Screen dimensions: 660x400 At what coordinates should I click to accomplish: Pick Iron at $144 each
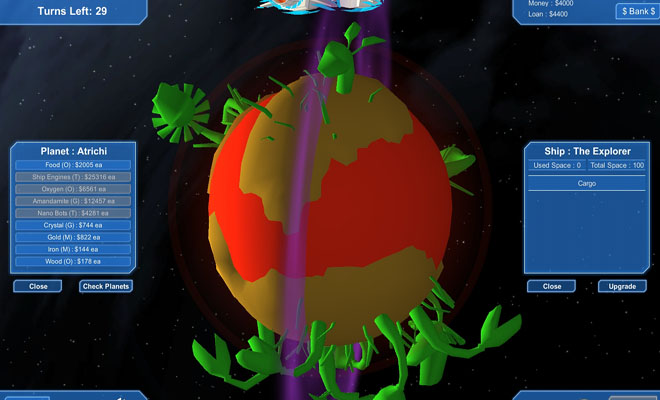tap(73, 249)
